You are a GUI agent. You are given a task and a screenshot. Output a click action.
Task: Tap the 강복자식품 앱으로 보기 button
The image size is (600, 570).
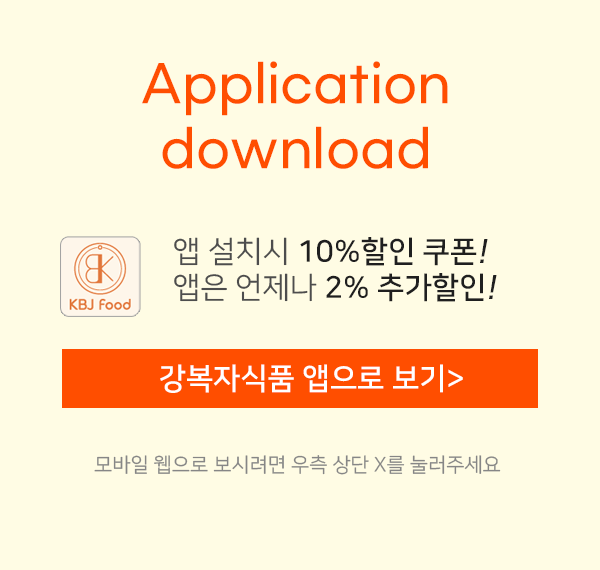(300, 378)
